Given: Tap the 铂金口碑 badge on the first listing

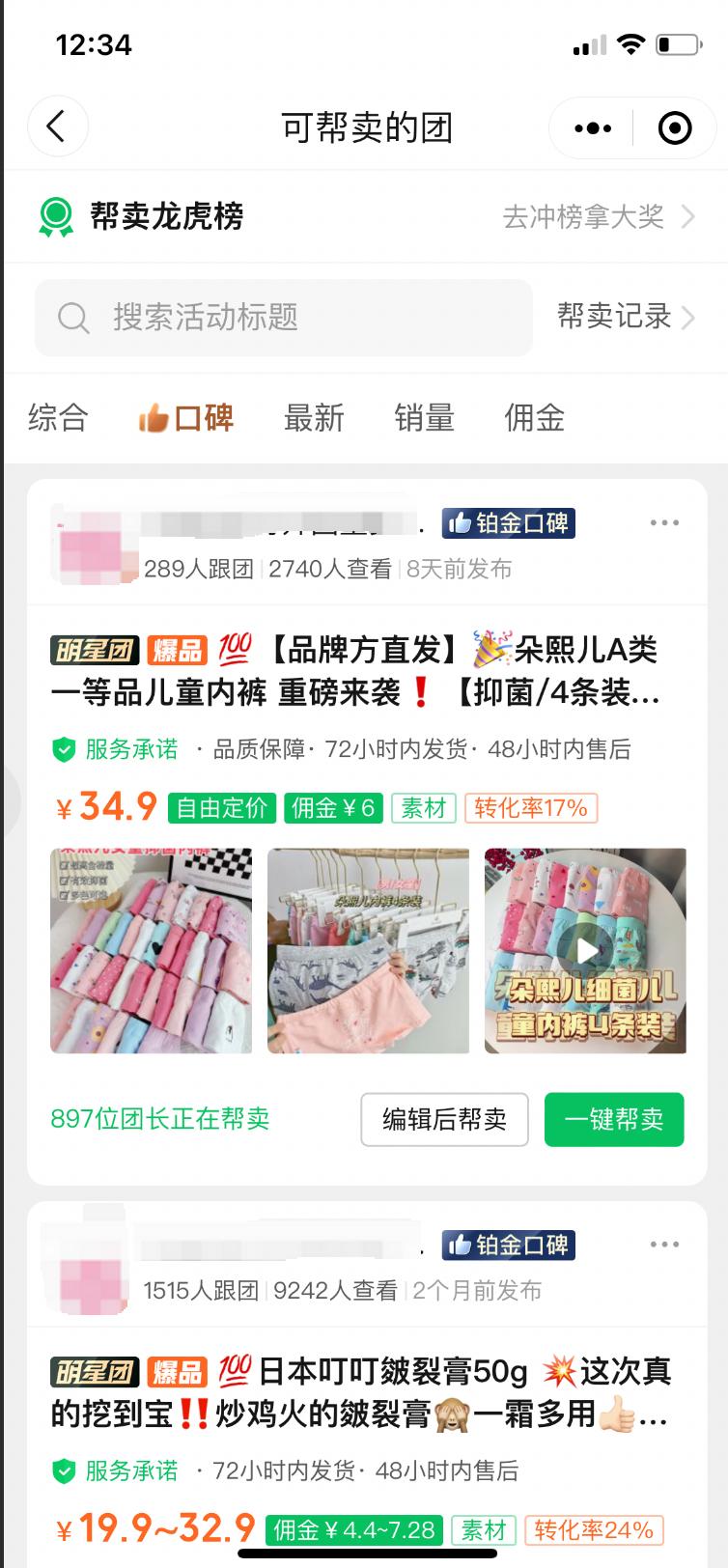Looking at the screenshot, I should [509, 522].
